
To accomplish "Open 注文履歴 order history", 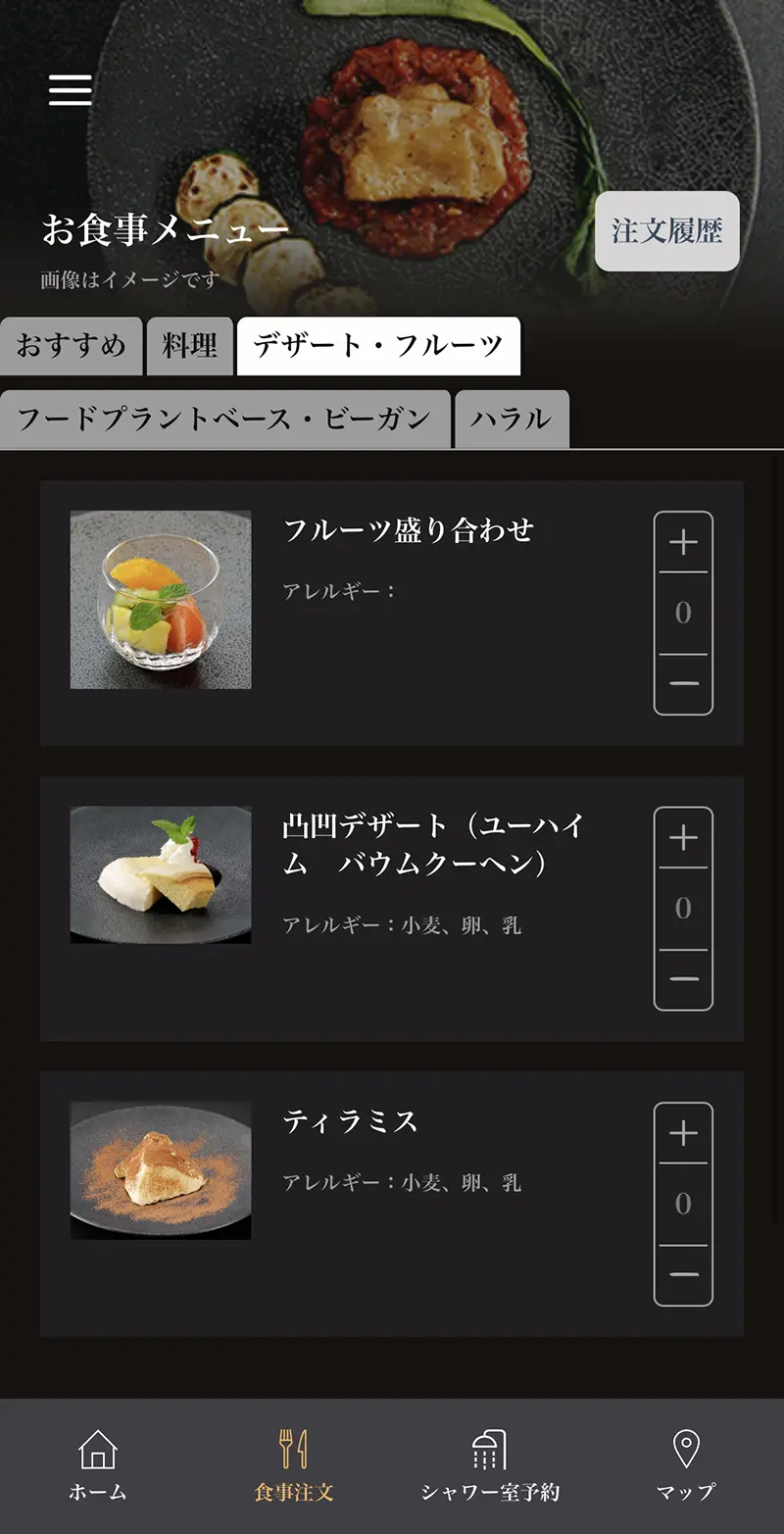I will [667, 231].
